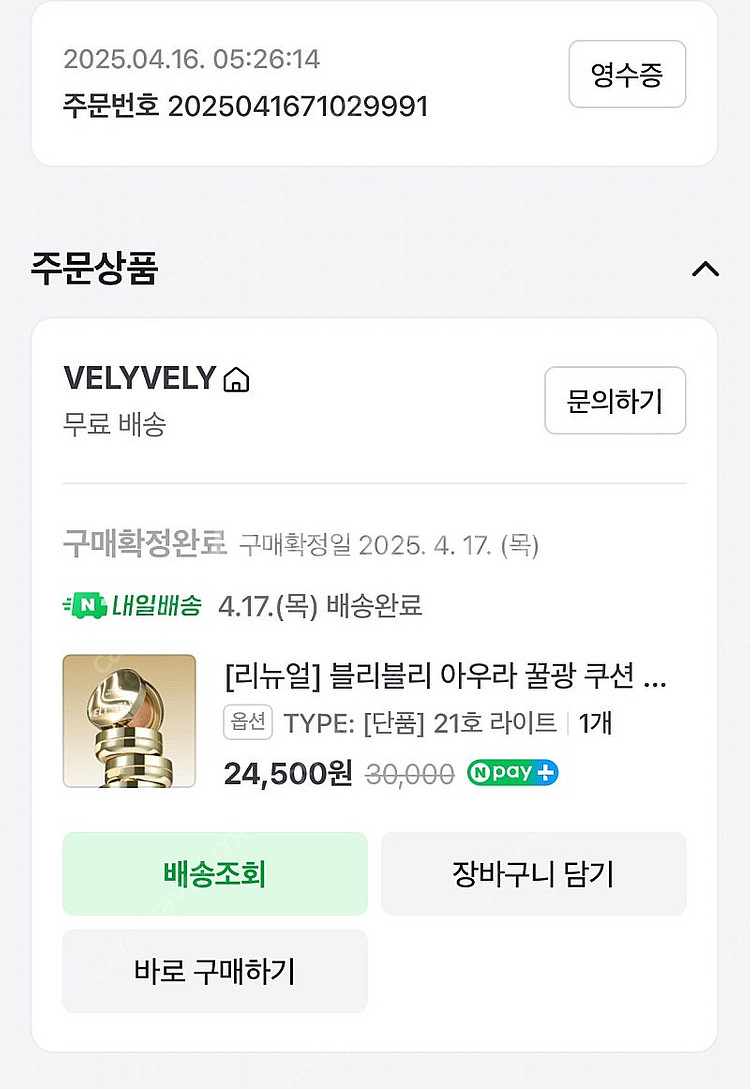750x1089 pixels.
Task: Open the 블리블리 아우라 꿀광 쿠션 product image
Action: click(129, 721)
